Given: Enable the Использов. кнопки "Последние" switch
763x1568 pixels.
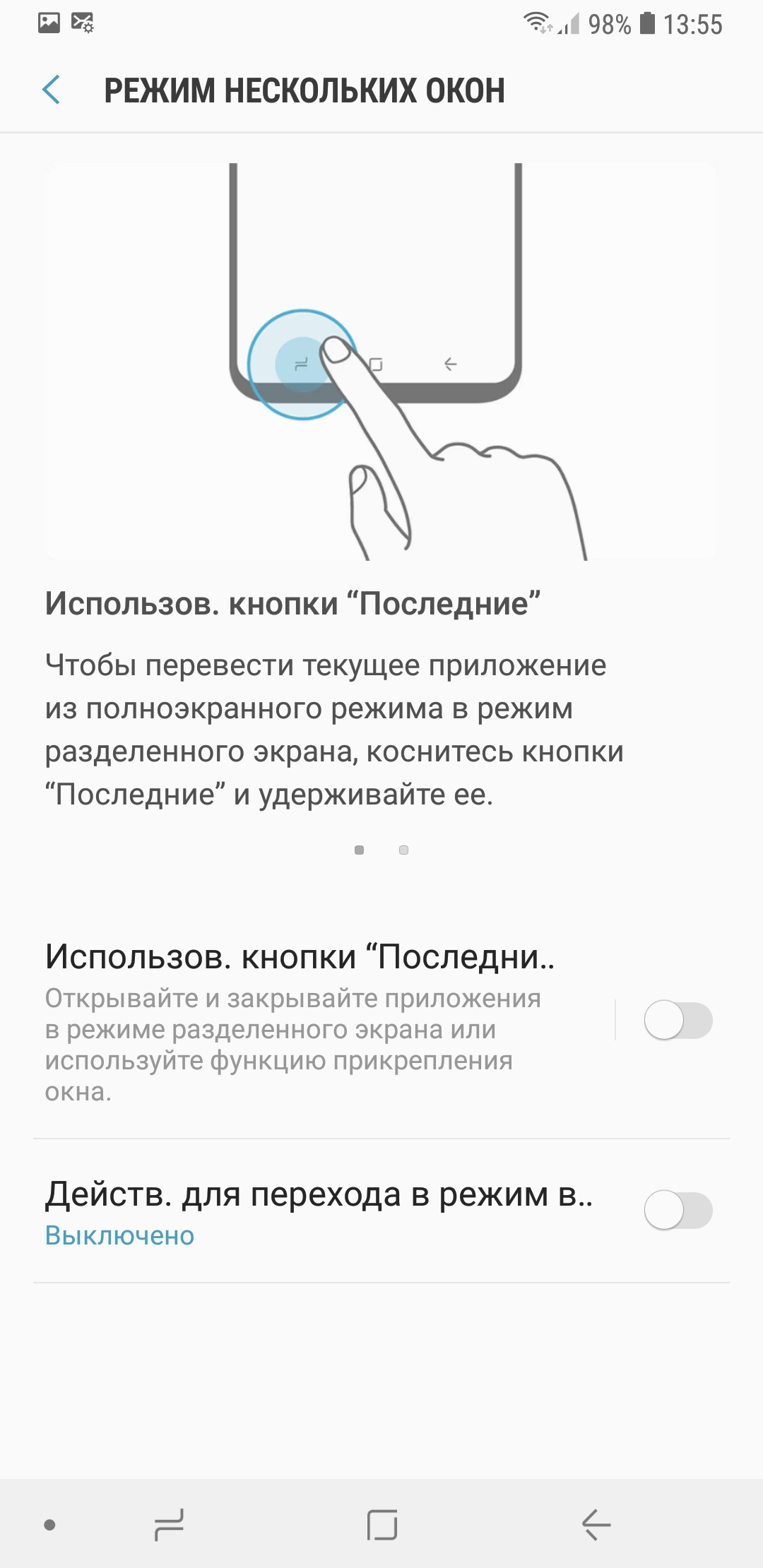Looking at the screenshot, I should click(x=678, y=1020).
